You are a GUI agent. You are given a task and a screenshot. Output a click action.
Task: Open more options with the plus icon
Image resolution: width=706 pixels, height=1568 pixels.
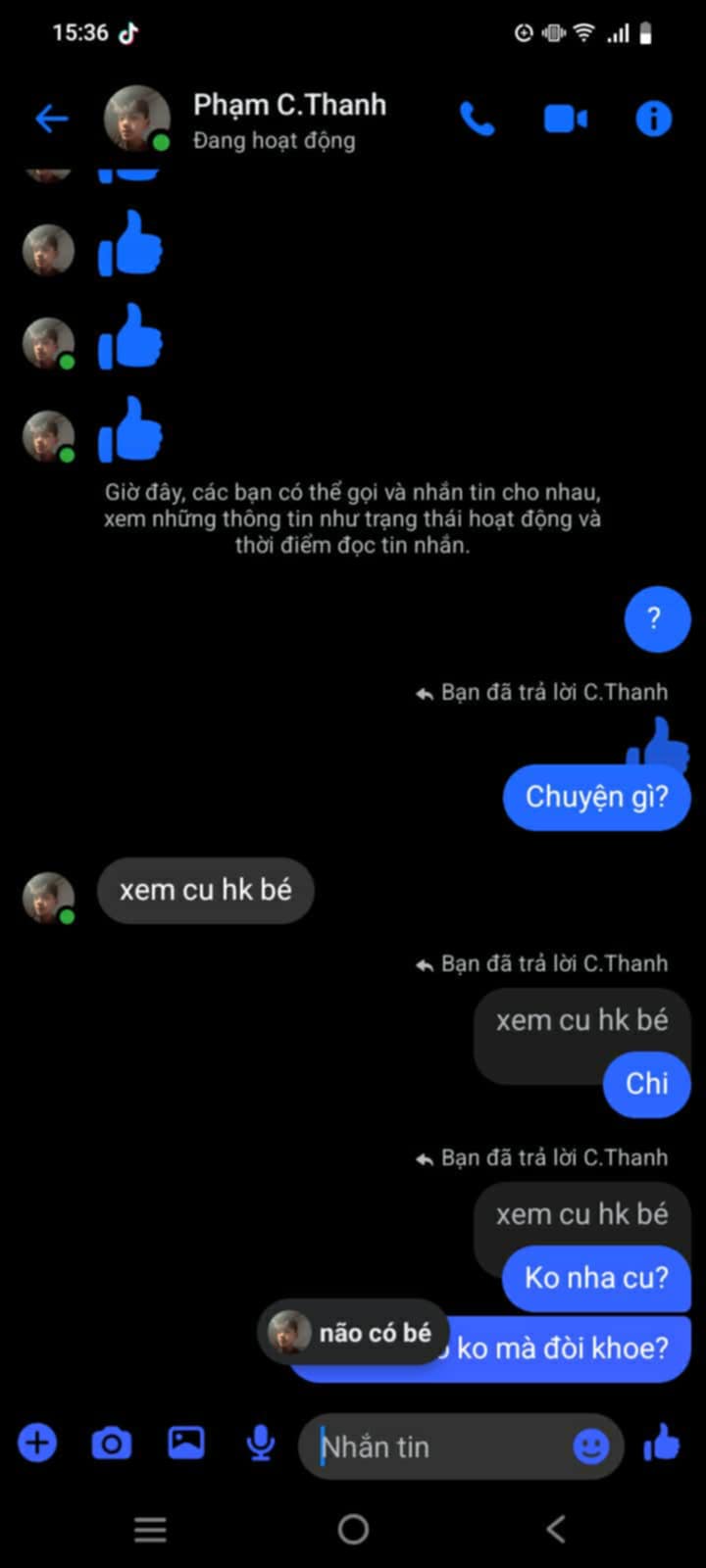37,1444
